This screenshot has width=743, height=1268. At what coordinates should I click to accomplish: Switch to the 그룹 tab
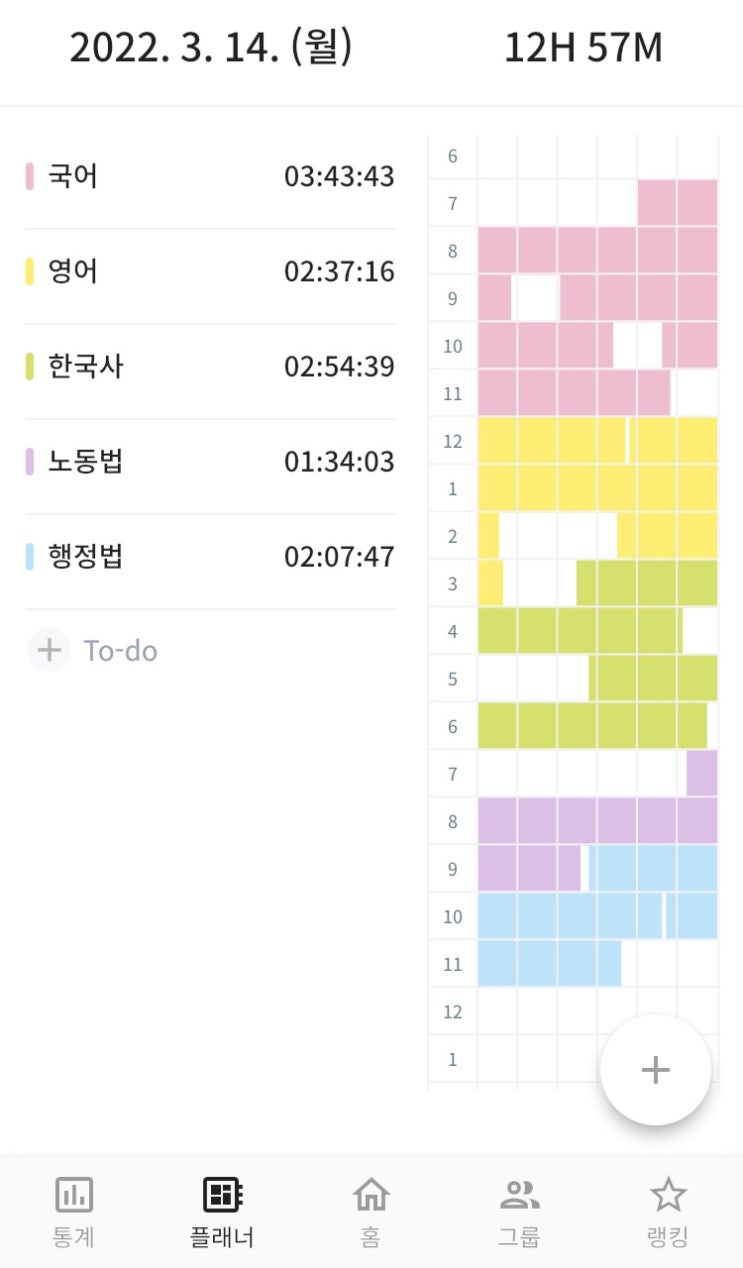(519, 1211)
